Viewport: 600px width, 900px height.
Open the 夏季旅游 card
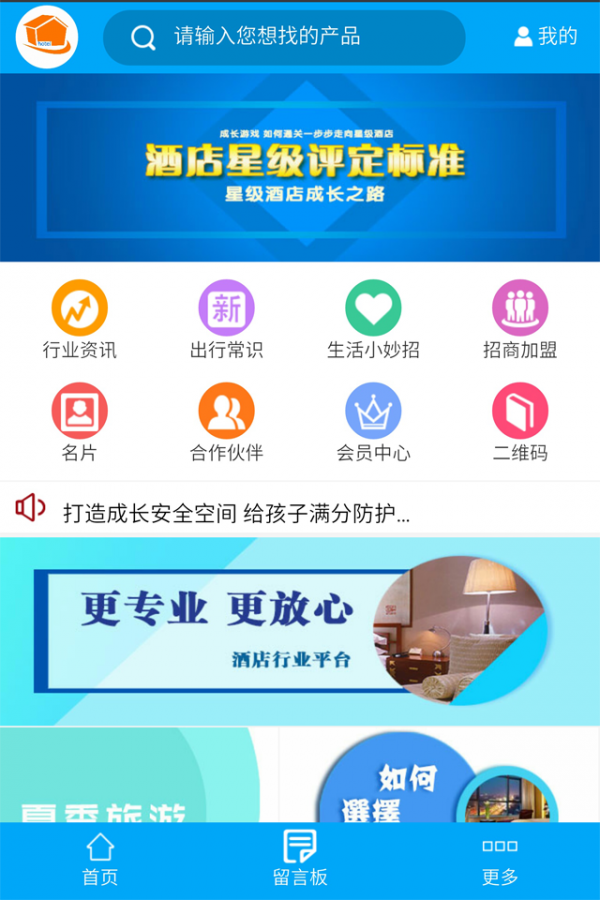[130, 778]
